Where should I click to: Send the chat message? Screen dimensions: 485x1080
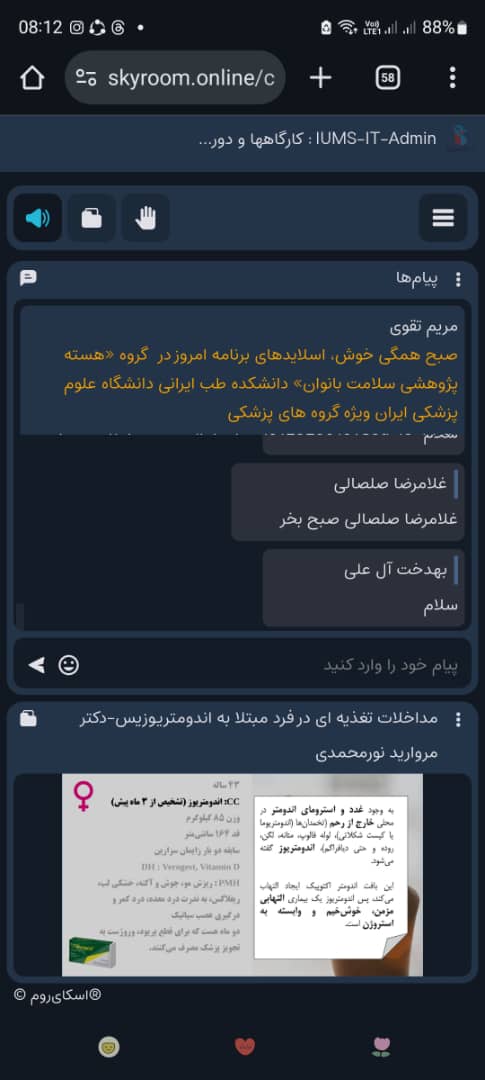click(36, 665)
